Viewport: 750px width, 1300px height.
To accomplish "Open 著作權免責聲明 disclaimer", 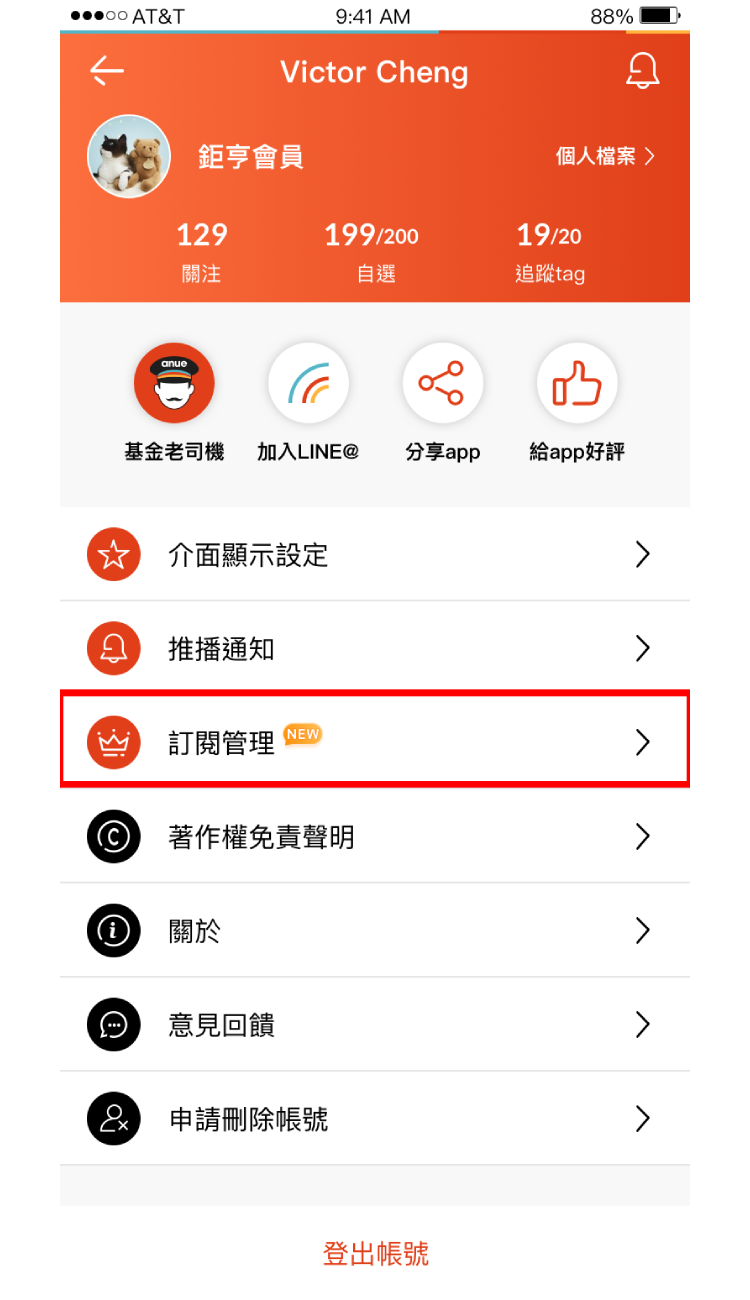I will tap(375, 836).
